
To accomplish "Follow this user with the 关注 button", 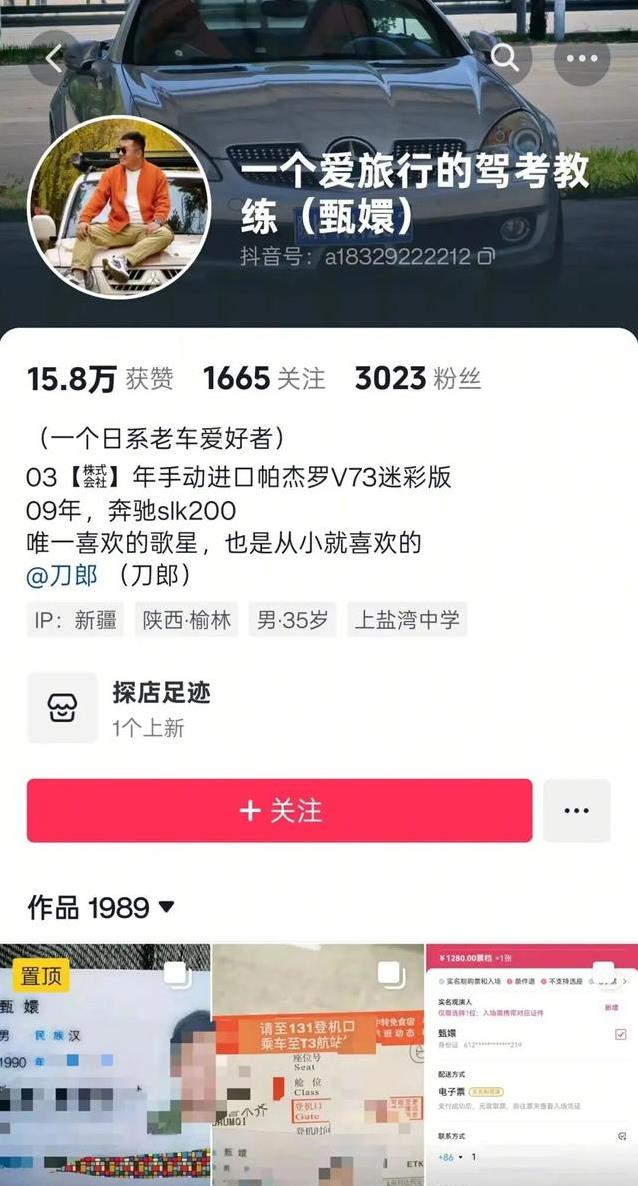I will 279,810.
